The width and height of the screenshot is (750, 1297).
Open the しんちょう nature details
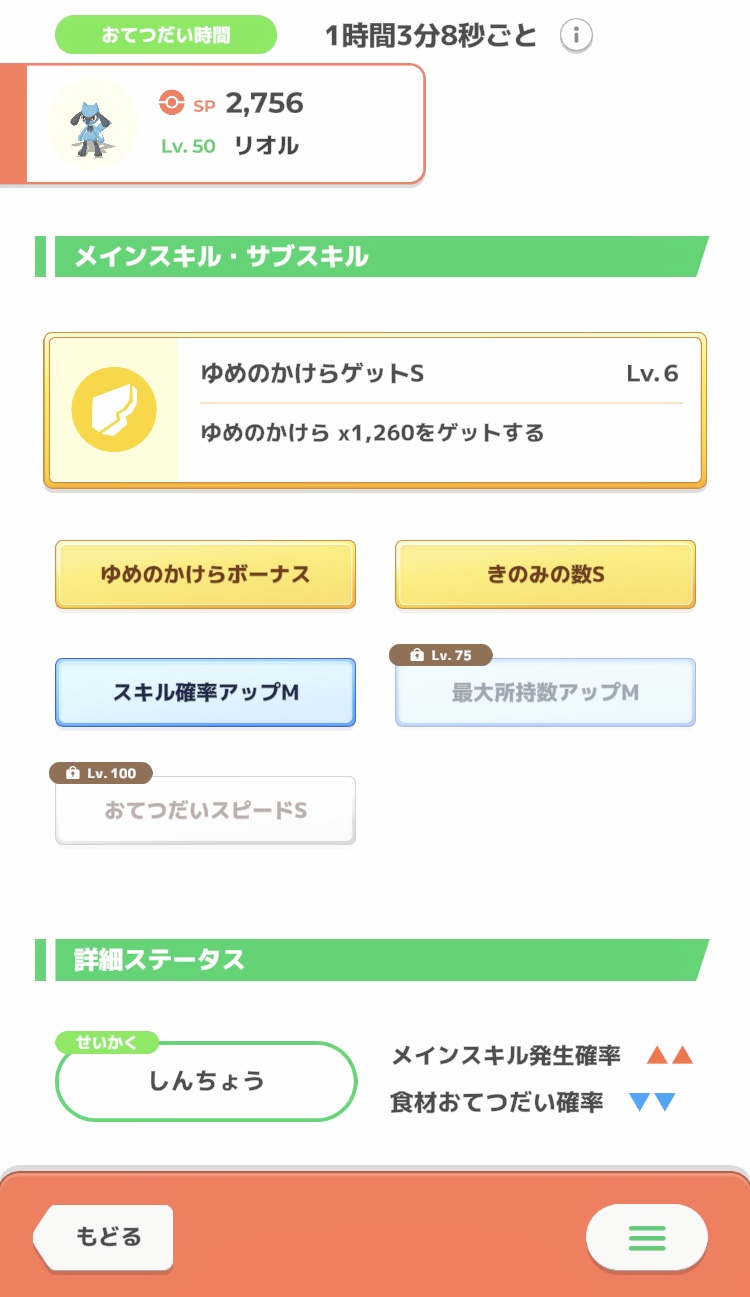[x=206, y=1081]
